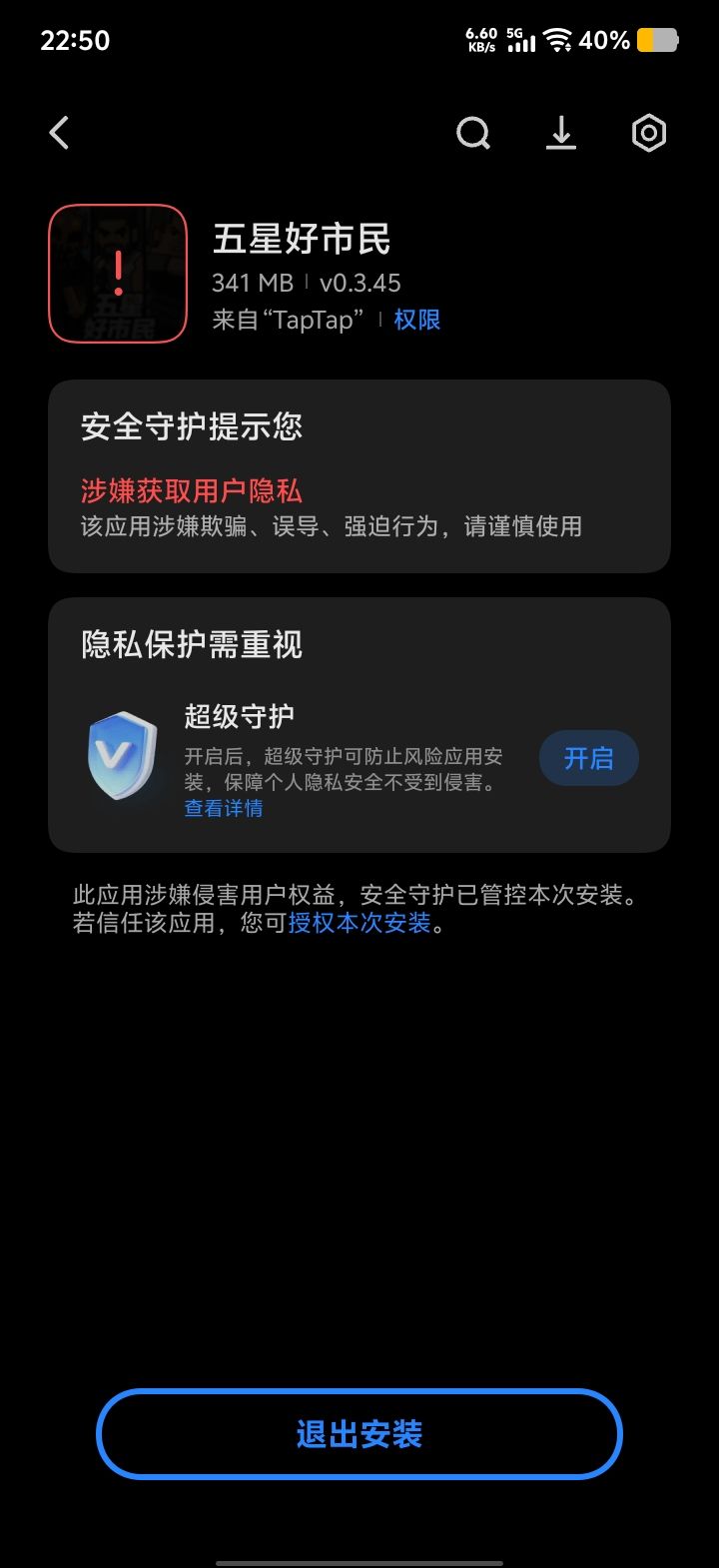The image size is (719, 1568).
Task: Turn on protection against risky app installs
Action: pos(588,759)
